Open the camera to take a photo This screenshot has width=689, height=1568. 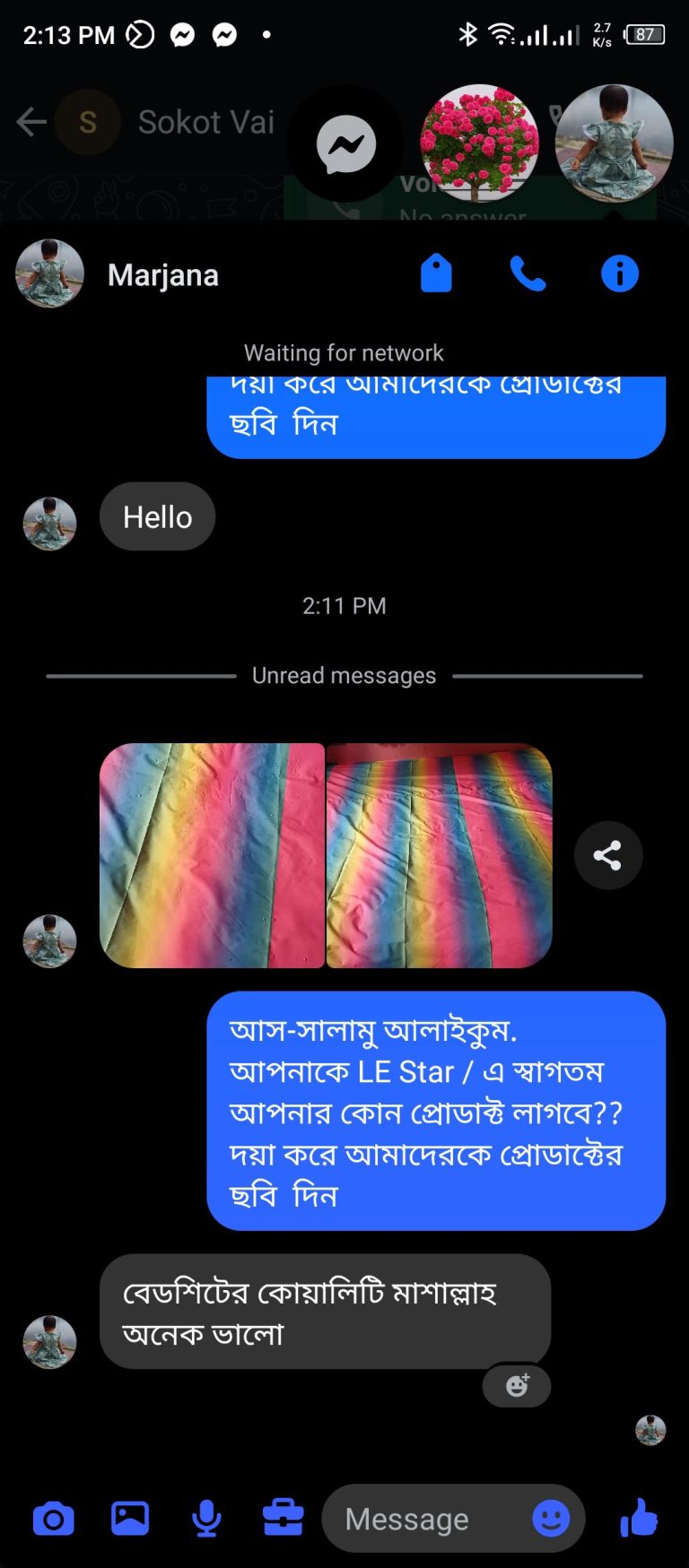(x=54, y=1519)
